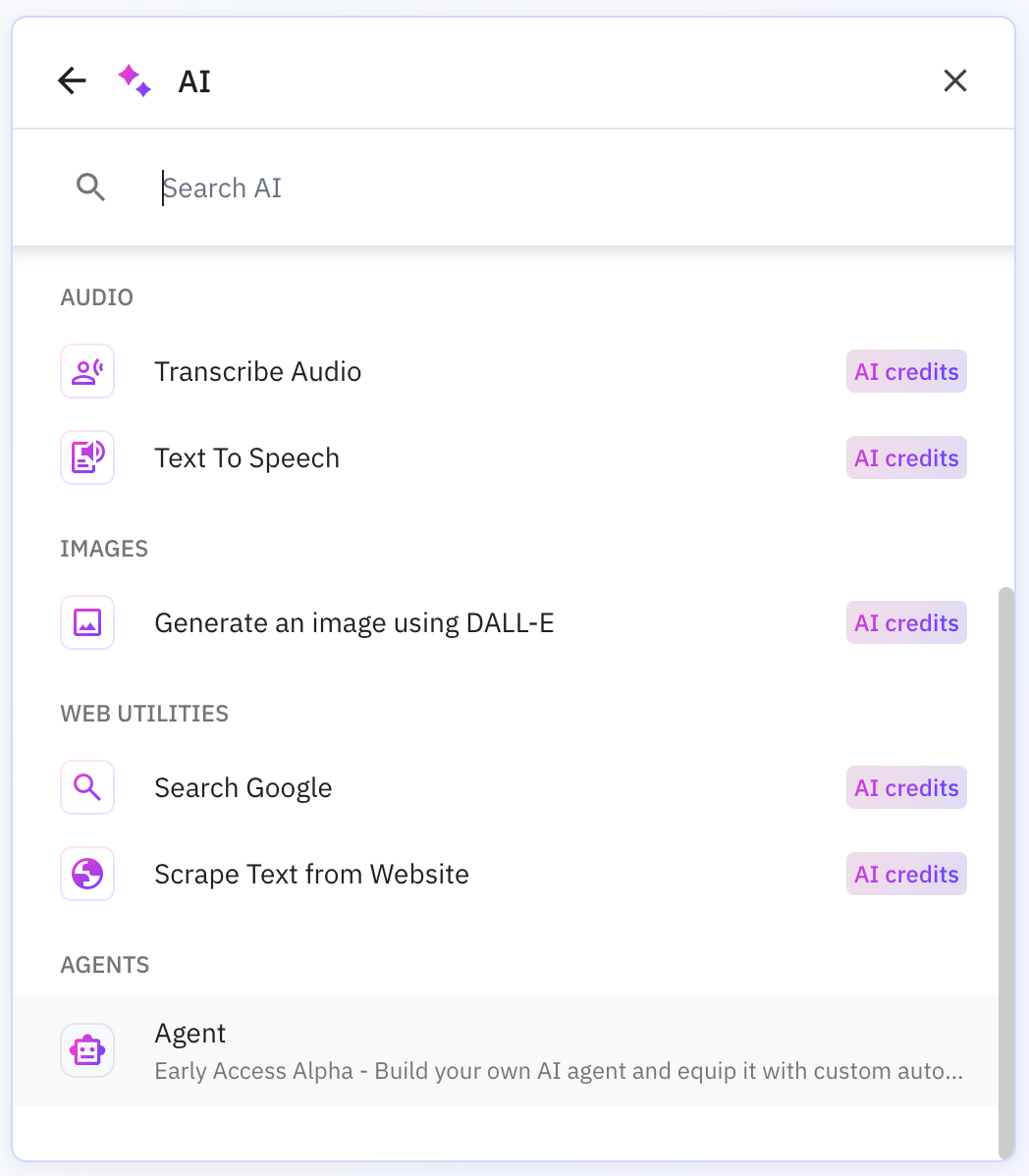Open Generate an image using DALL-E
Screen dimensions: 1029x1176
coord(353,623)
